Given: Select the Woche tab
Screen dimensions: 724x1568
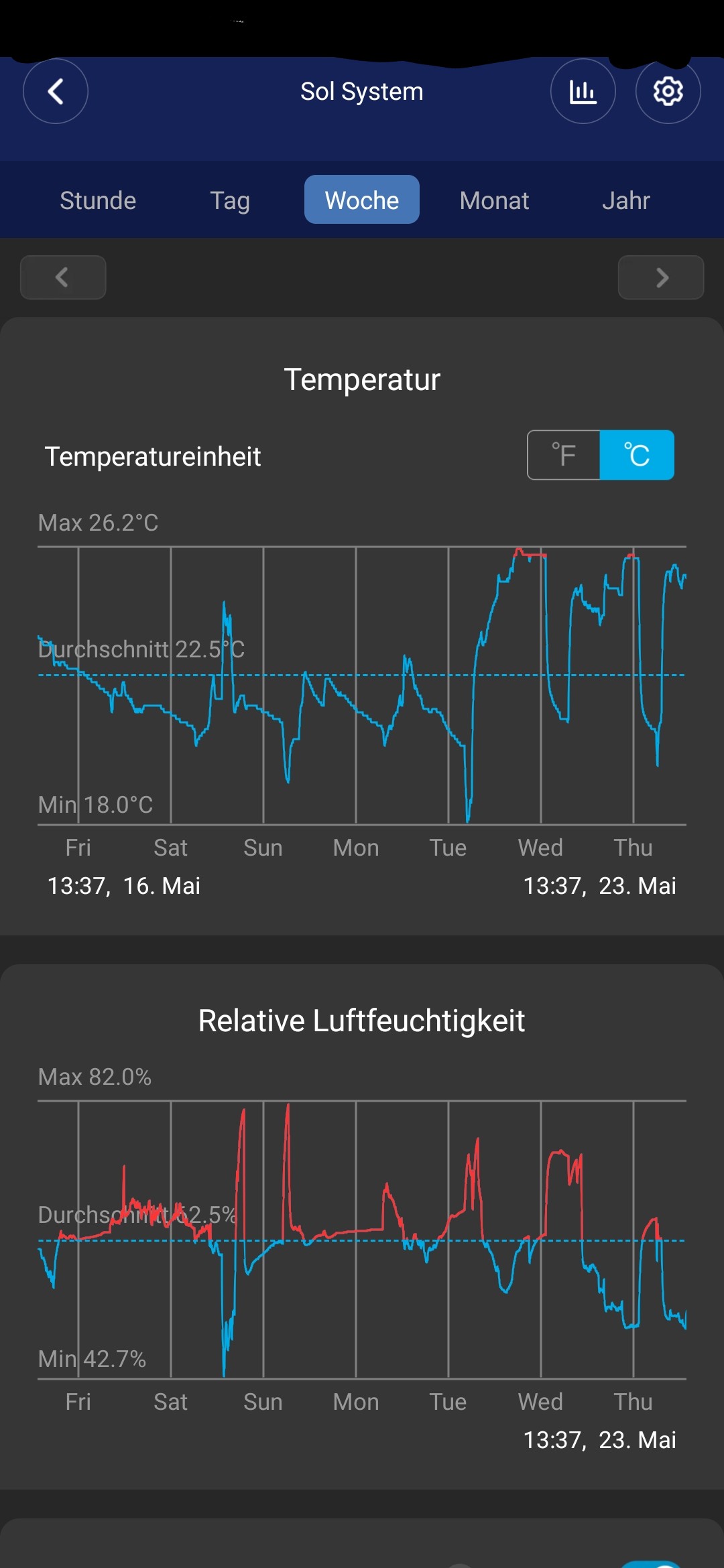Looking at the screenshot, I should pyautogui.click(x=362, y=200).
